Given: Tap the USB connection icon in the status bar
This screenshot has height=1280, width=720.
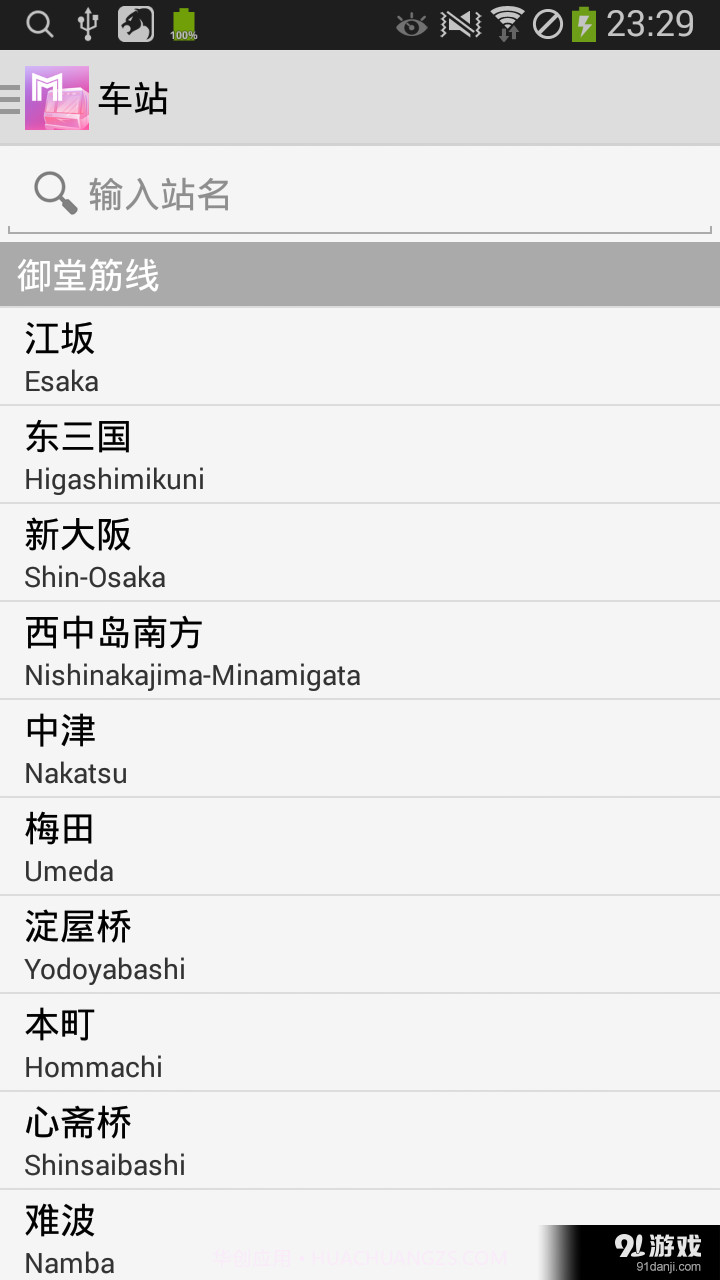Looking at the screenshot, I should (x=88, y=24).
